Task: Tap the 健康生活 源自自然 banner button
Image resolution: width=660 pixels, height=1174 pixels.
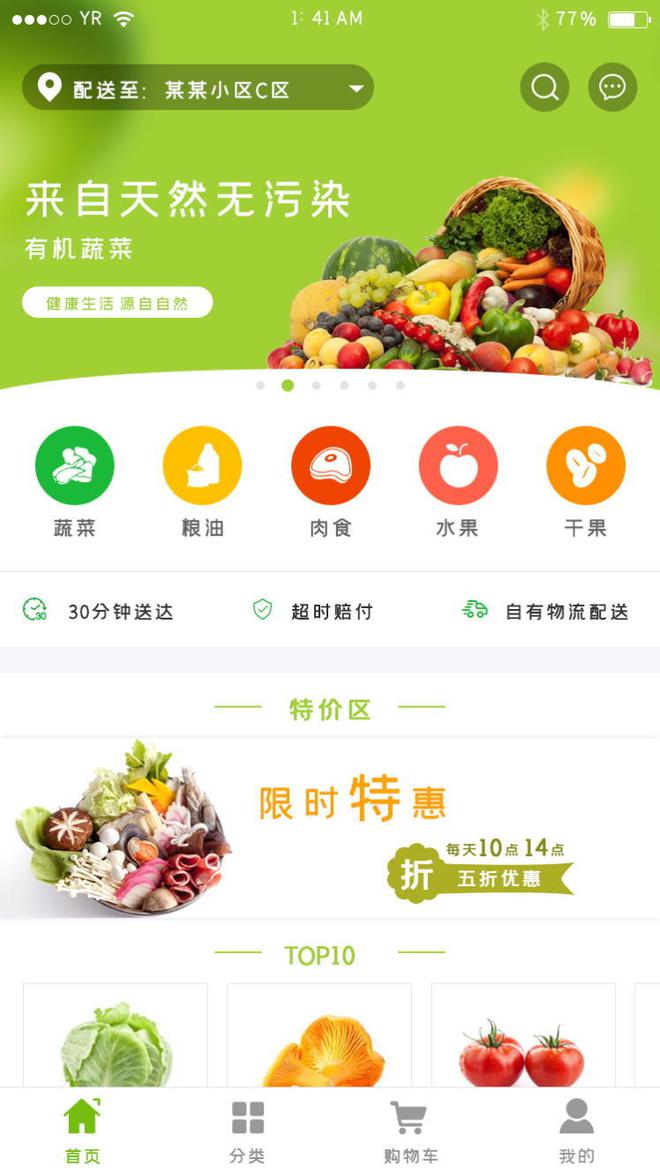Action: click(x=118, y=302)
